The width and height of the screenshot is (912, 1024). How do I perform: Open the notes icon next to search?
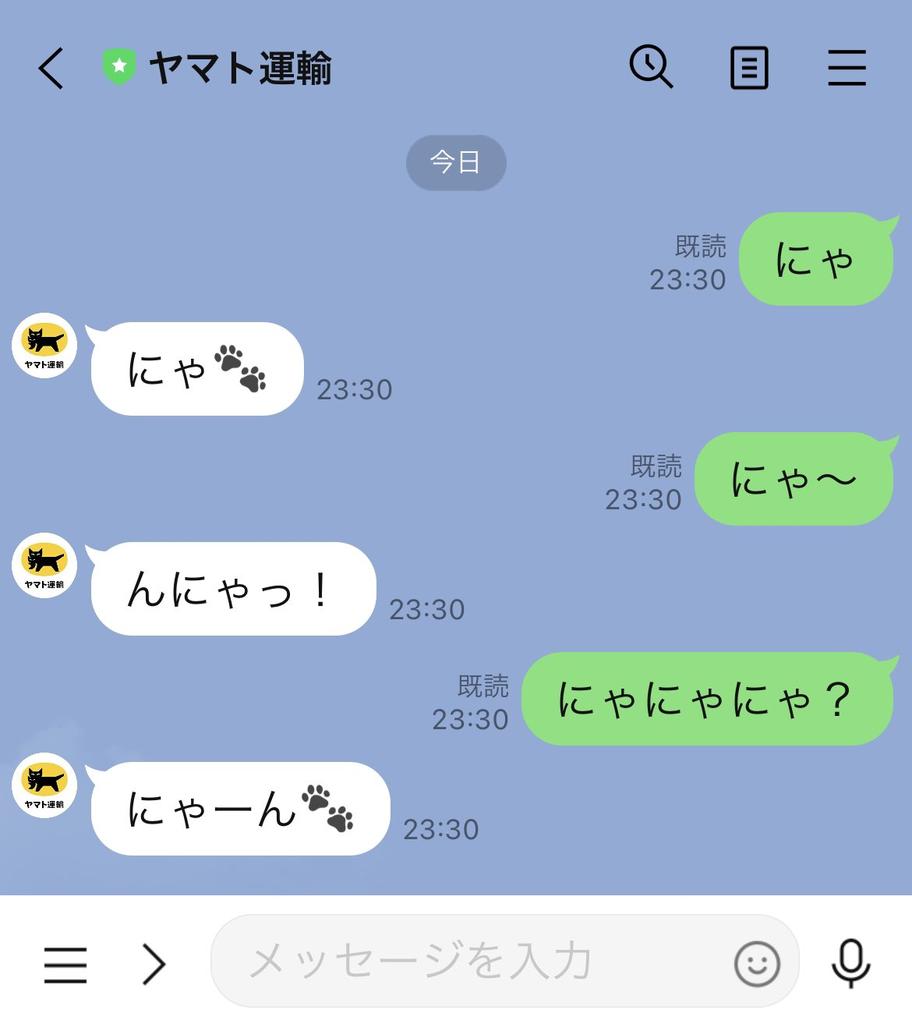[x=748, y=67]
